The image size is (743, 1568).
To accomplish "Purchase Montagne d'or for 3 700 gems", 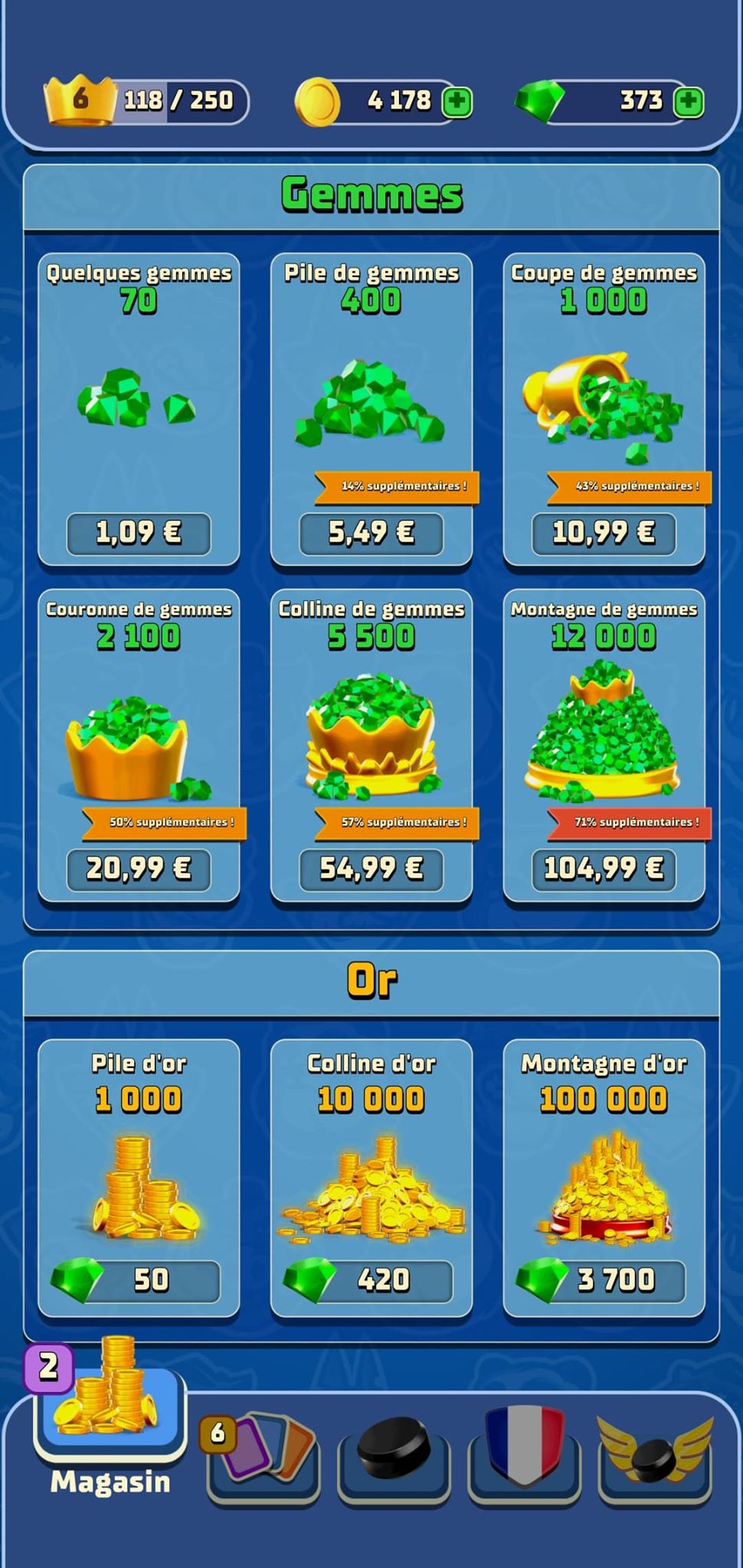I will (x=604, y=1280).
